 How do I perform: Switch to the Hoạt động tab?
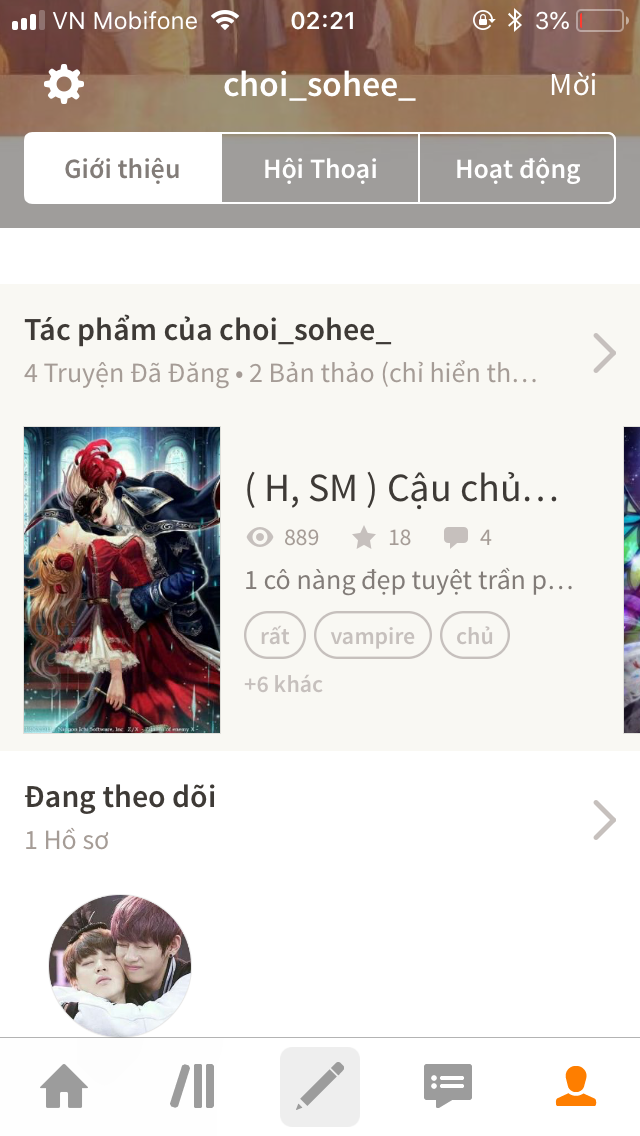click(518, 169)
